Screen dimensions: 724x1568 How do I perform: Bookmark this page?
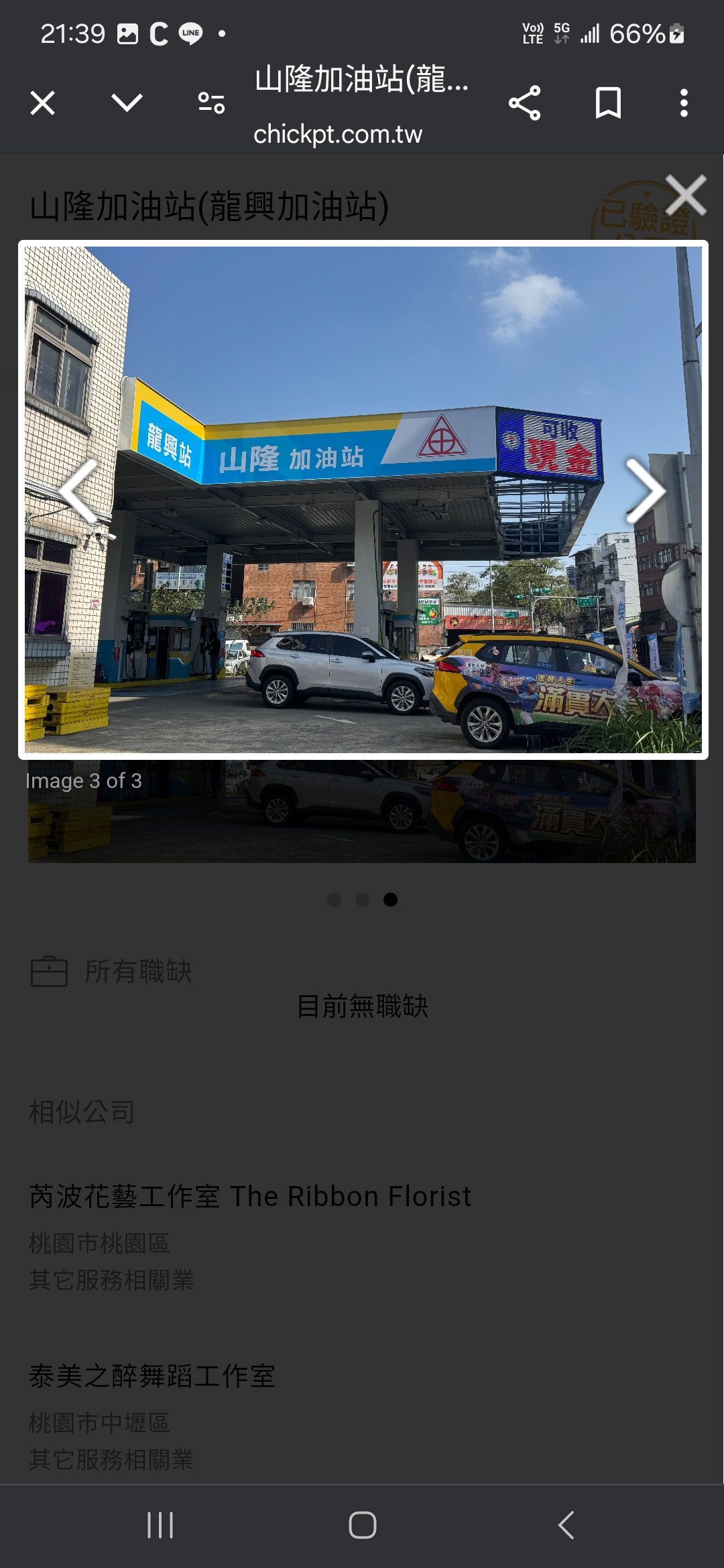click(x=608, y=103)
